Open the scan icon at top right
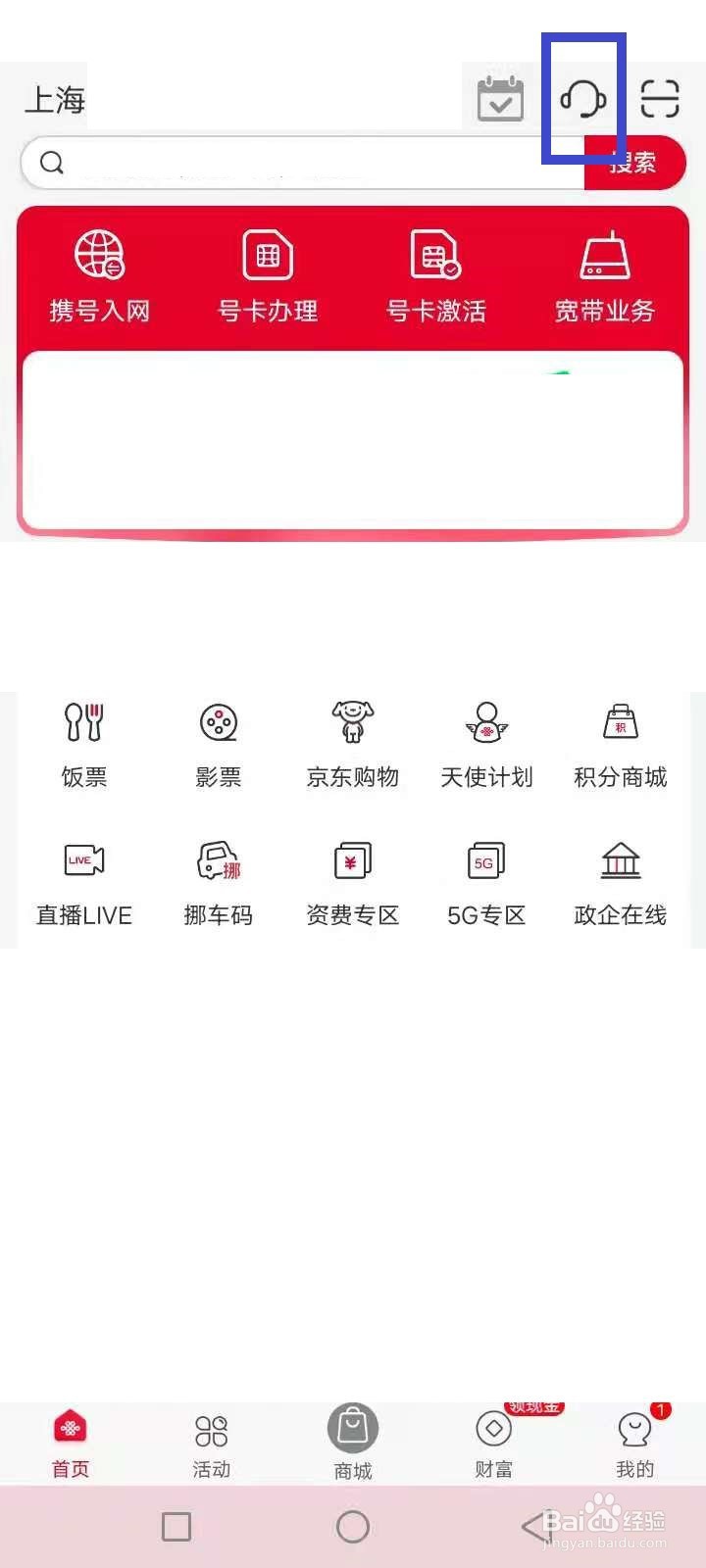 658,99
